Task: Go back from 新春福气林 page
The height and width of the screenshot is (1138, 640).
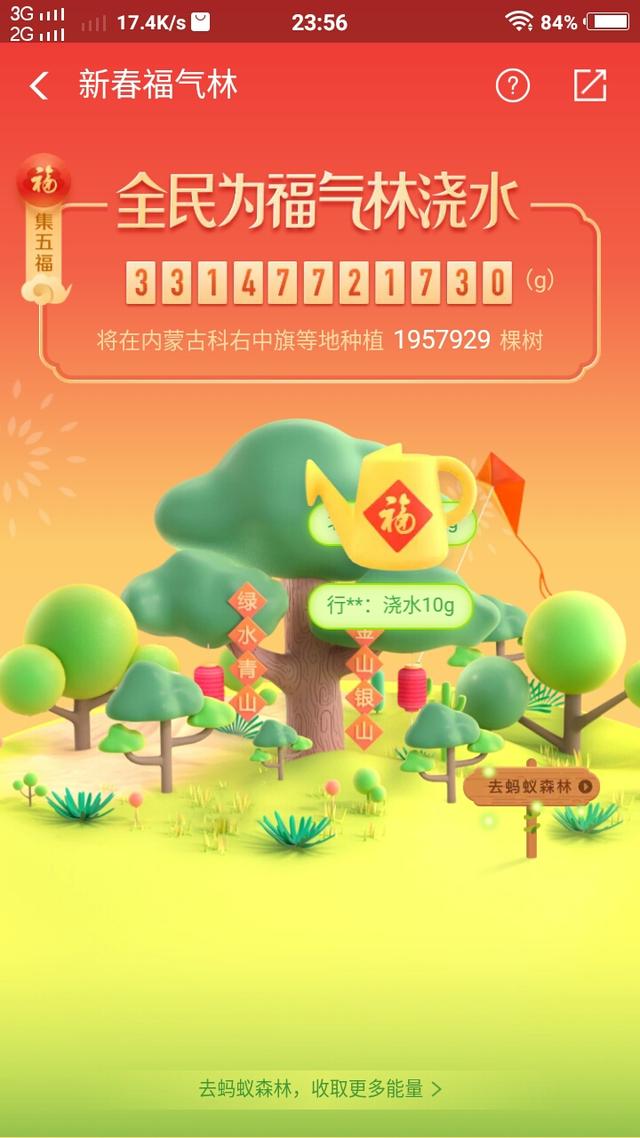Action: (38, 86)
